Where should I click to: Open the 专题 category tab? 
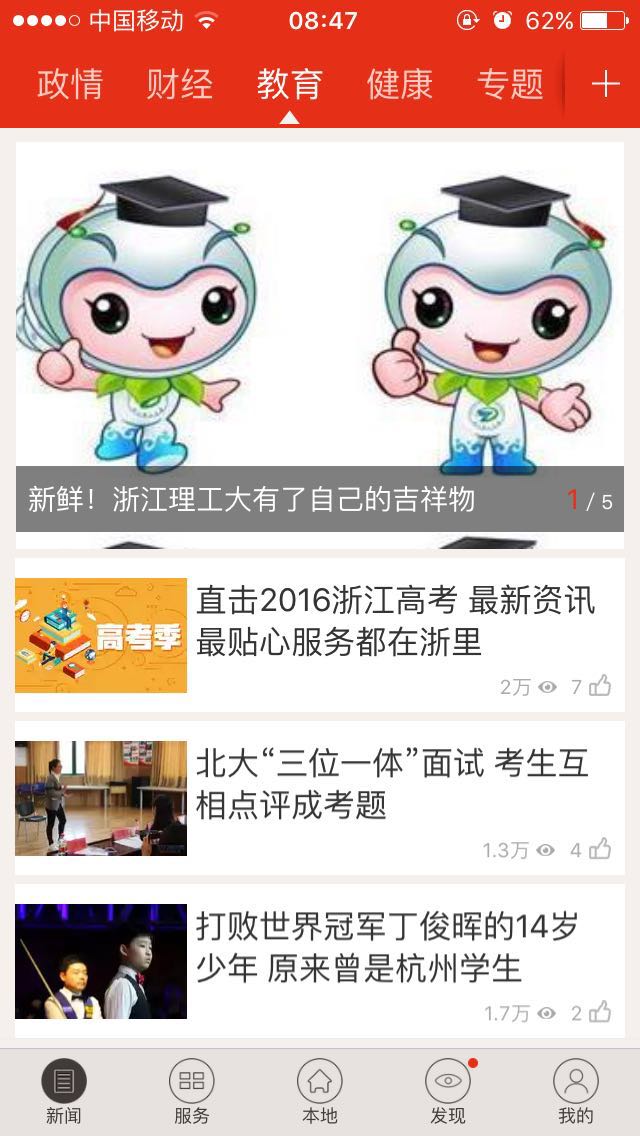point(509,84)
